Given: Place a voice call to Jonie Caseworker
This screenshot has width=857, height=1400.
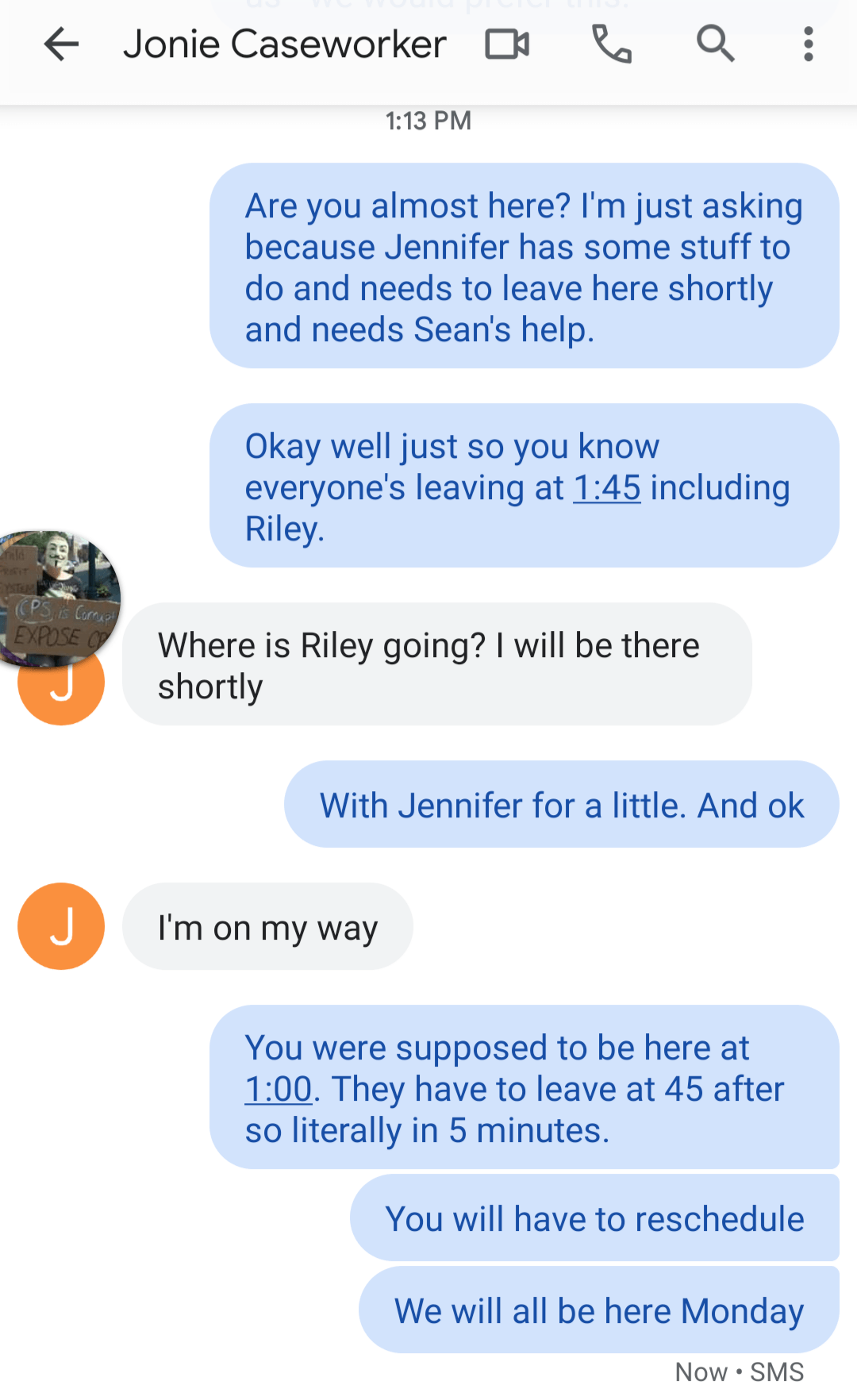Looking at the screenshot, I should 611,44.
